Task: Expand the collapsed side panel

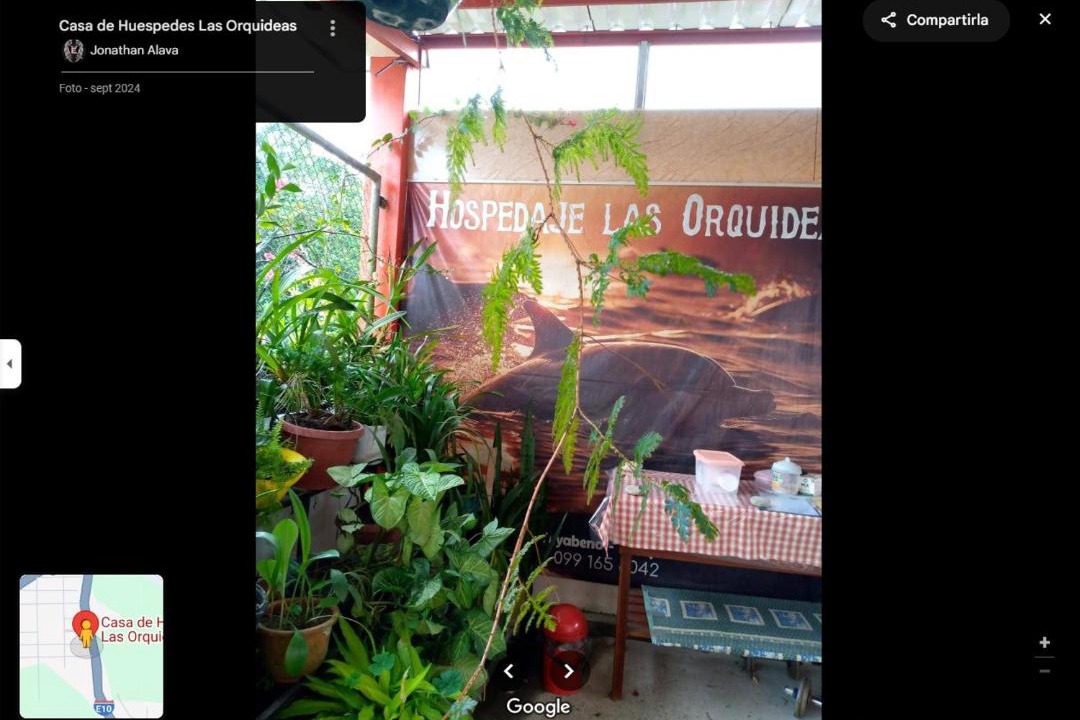Action: coord(10,364)
